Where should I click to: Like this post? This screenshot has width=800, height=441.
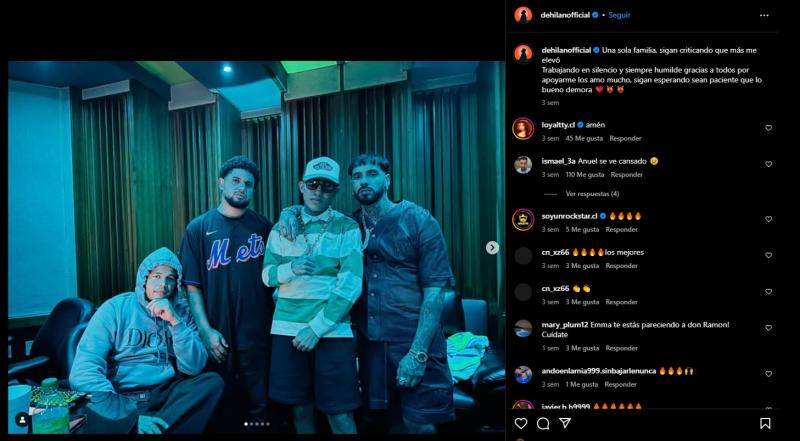(x=521, y=424)
